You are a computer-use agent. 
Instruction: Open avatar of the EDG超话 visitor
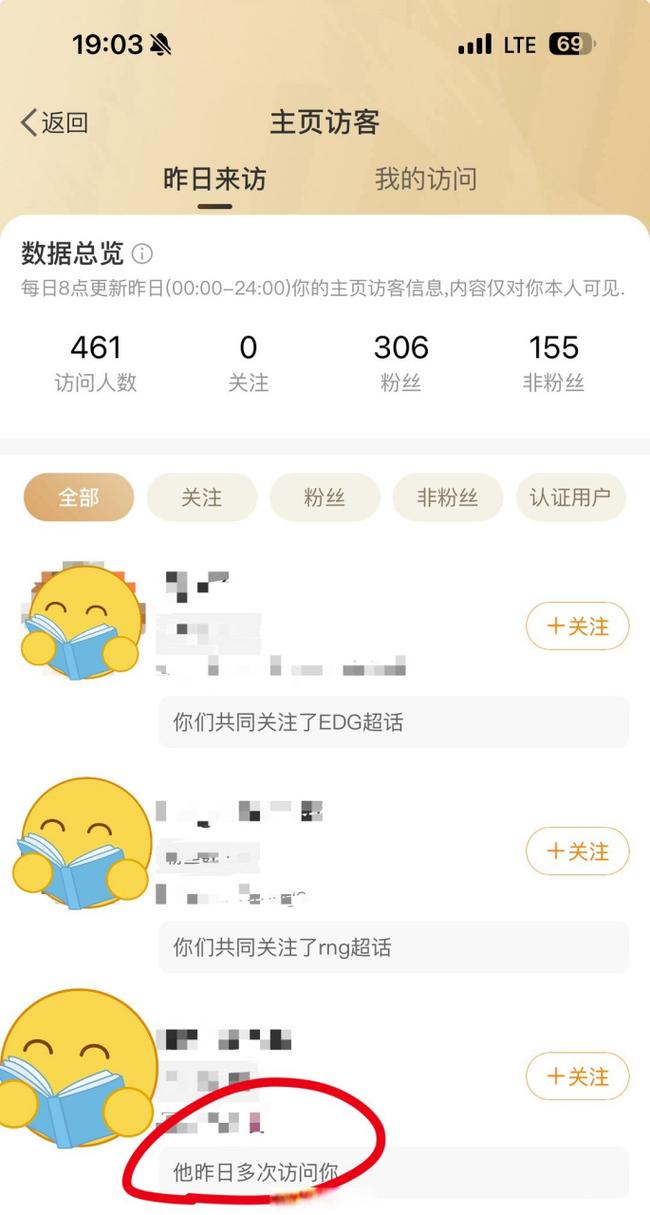tap(81, 623)
